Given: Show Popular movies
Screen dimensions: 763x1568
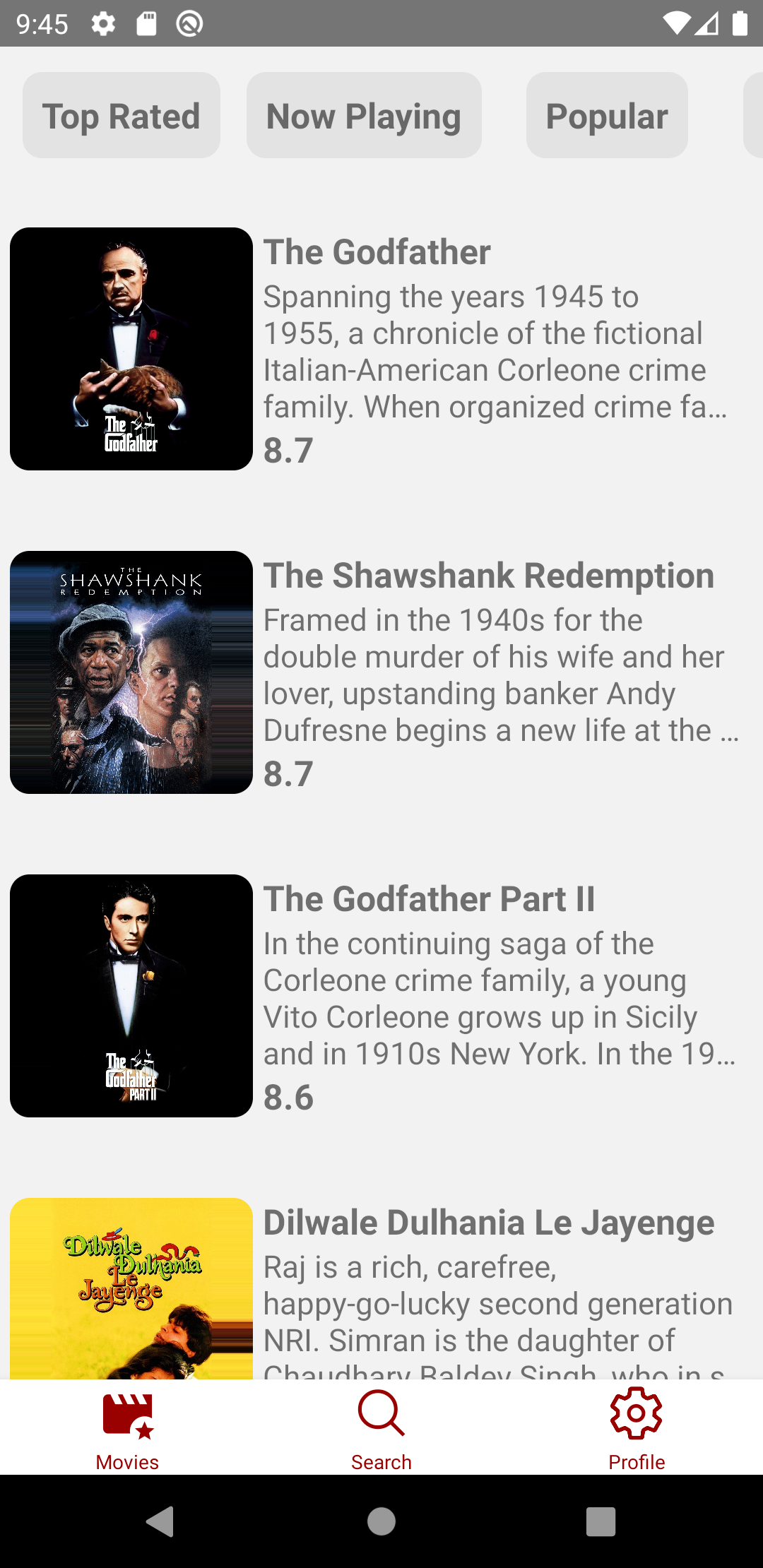Looking at the screenshot, I should [607, 116].
